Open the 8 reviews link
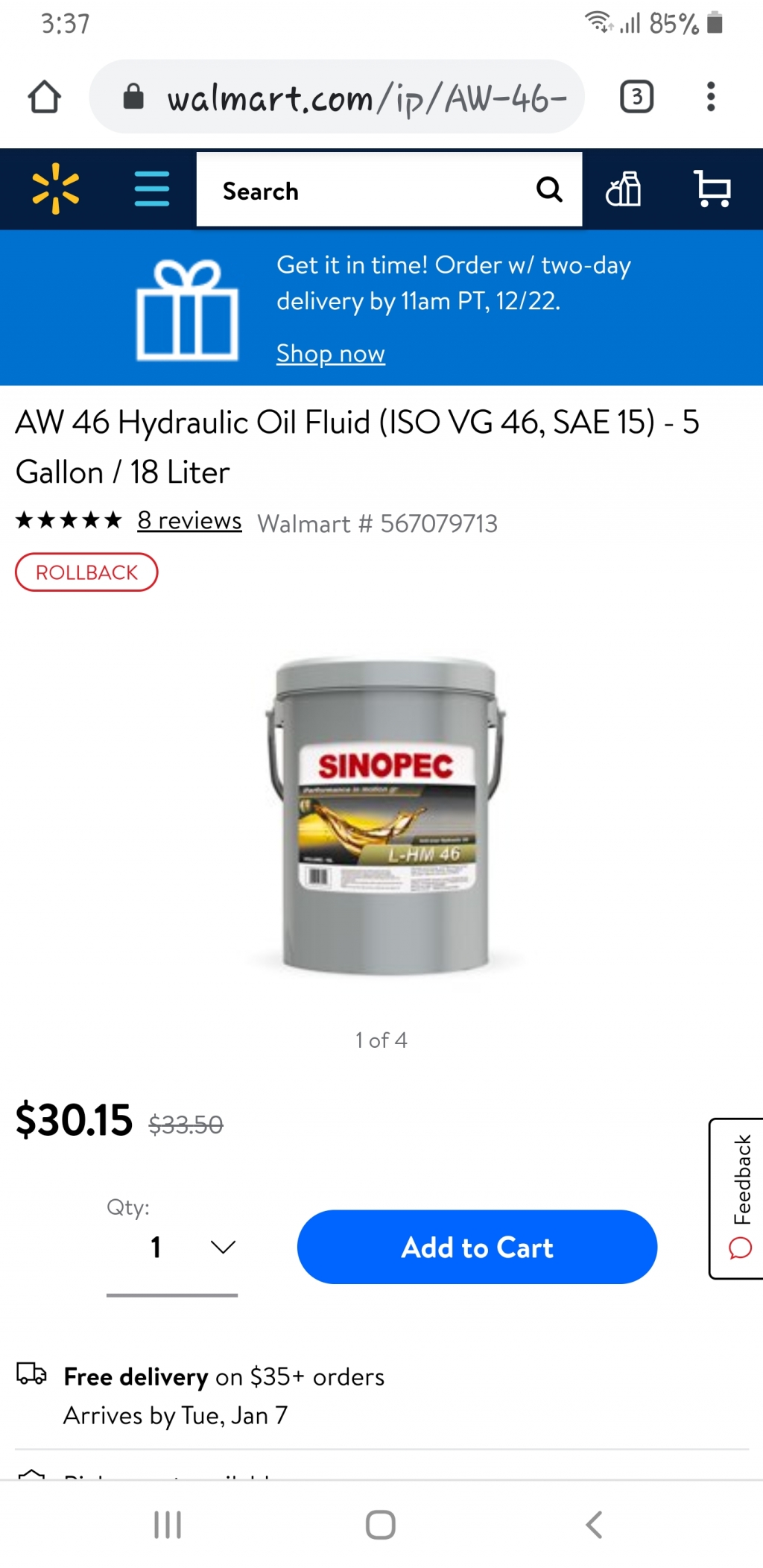763x1568 pixels. 189,520
